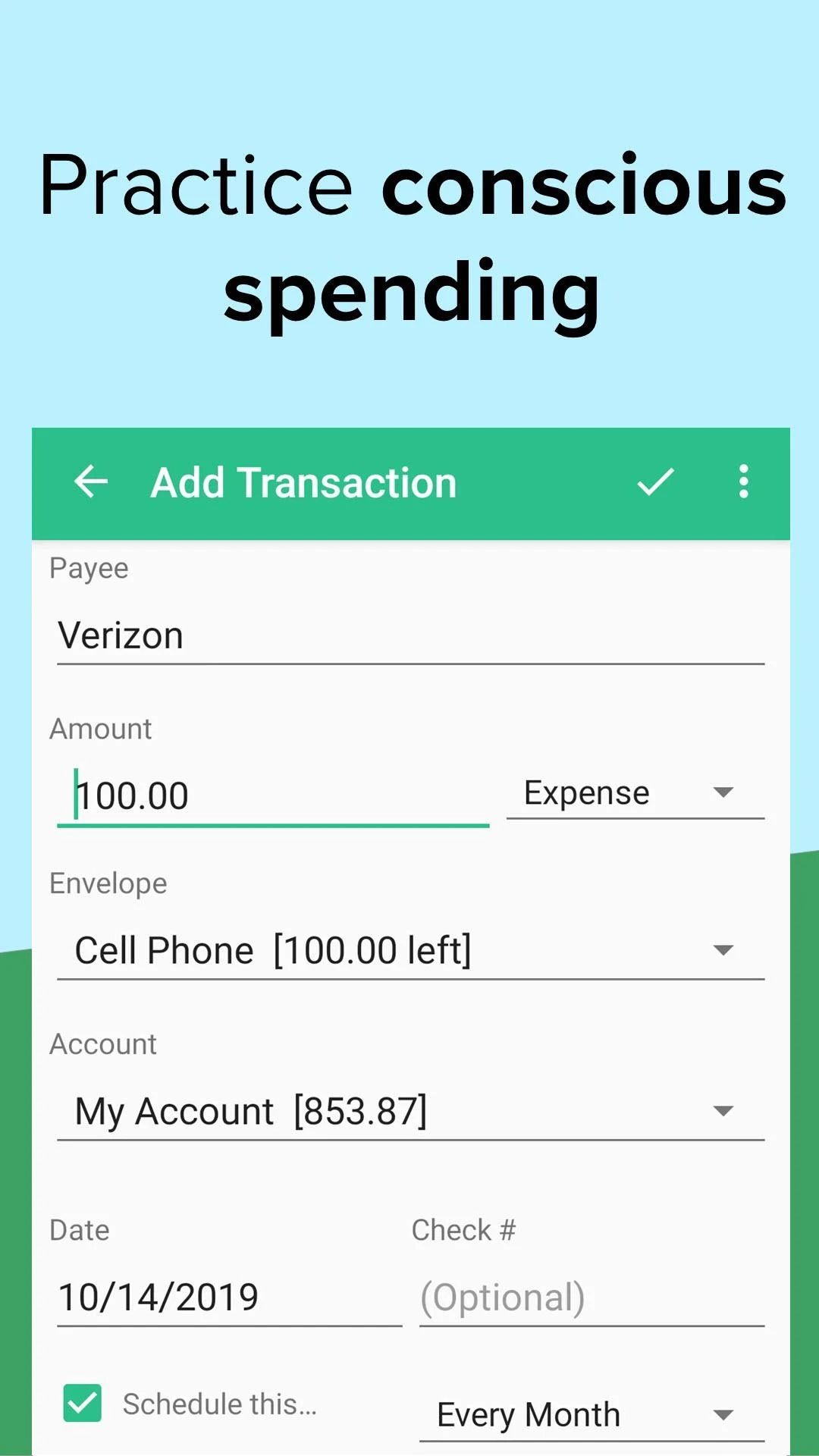Click the Schedule this text label
819x1456 pixels.
coord(221,1404)
